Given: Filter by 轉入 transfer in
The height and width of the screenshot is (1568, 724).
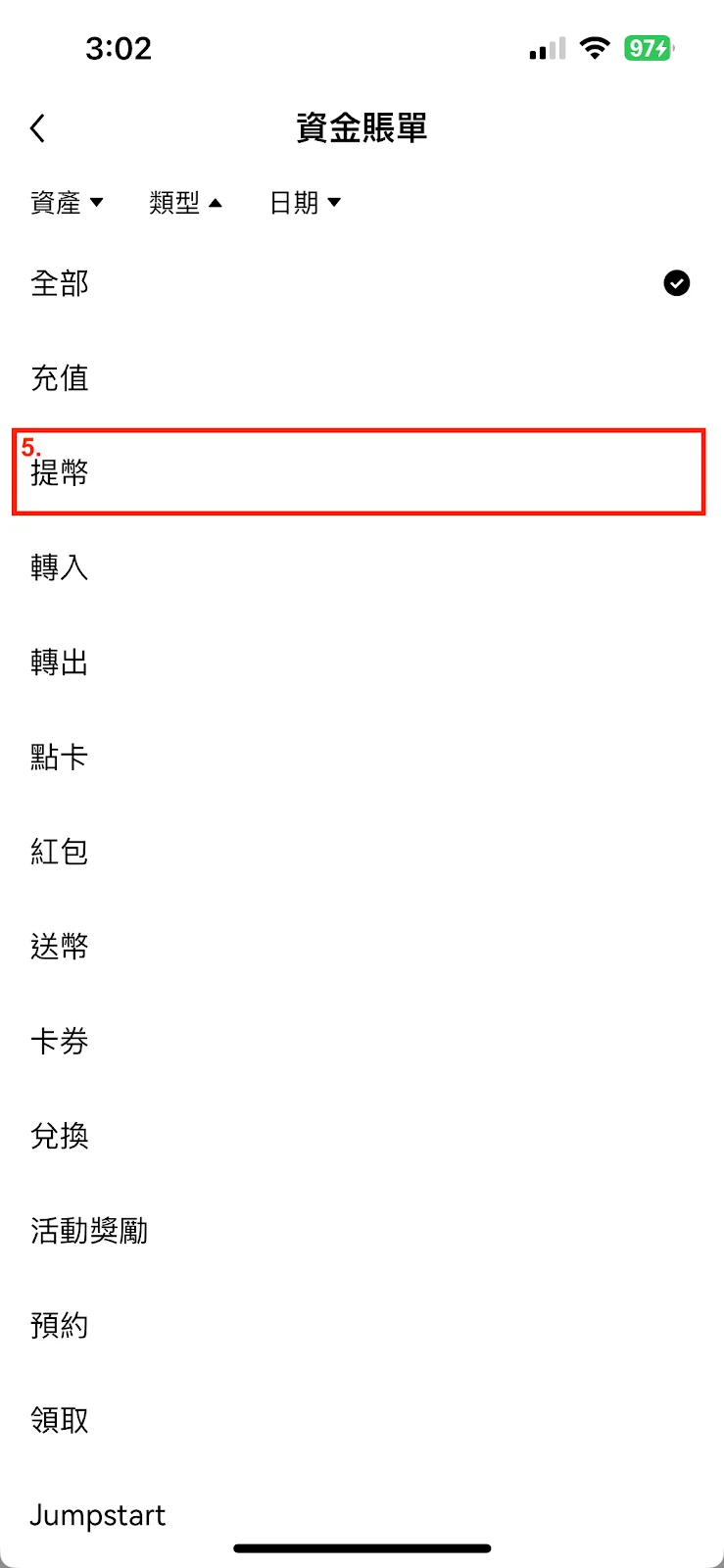Looking at the screenshot, I should pyautogui.click(x=60, y=567).
